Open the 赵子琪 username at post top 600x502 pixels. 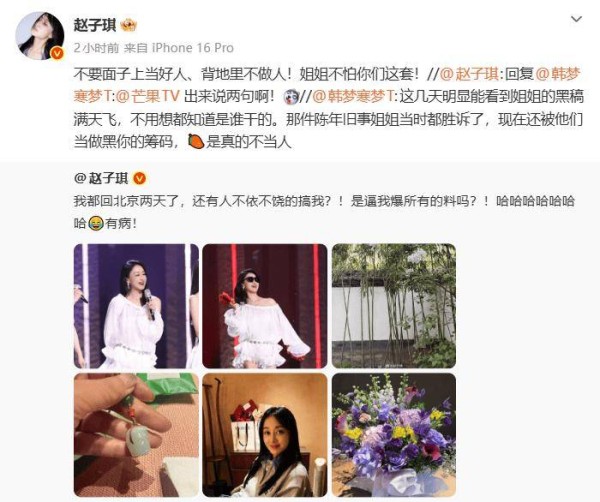pyautogui.click(x=102, y=22)
